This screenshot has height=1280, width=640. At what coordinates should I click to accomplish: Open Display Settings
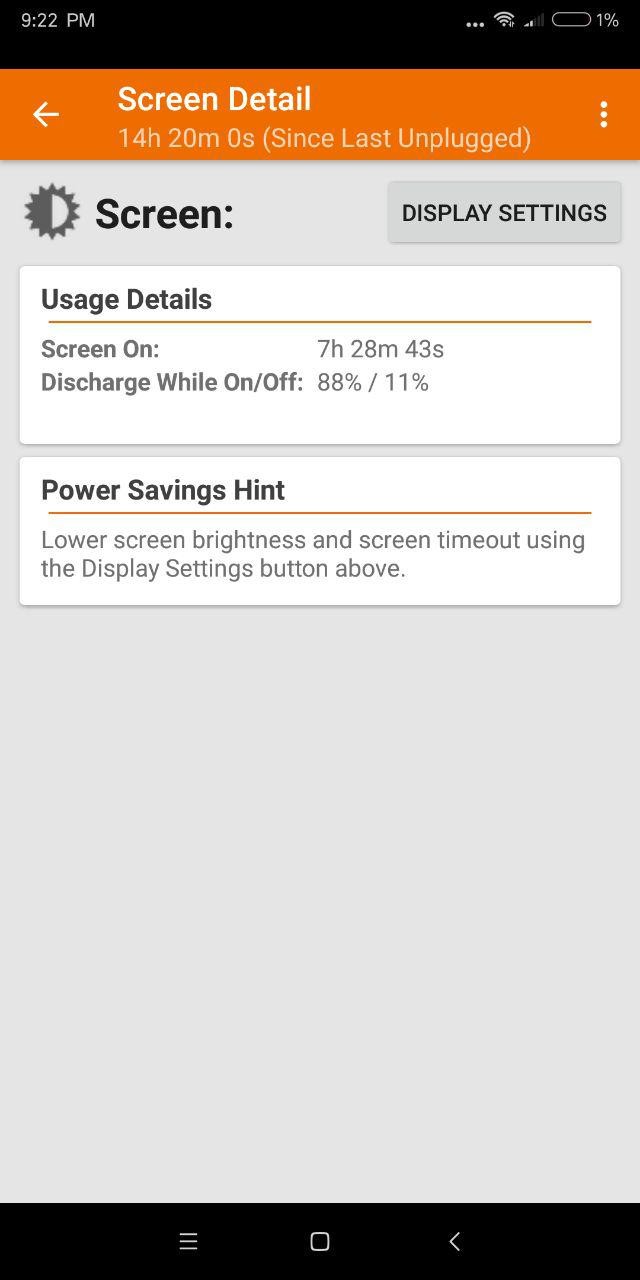point(504,213)
